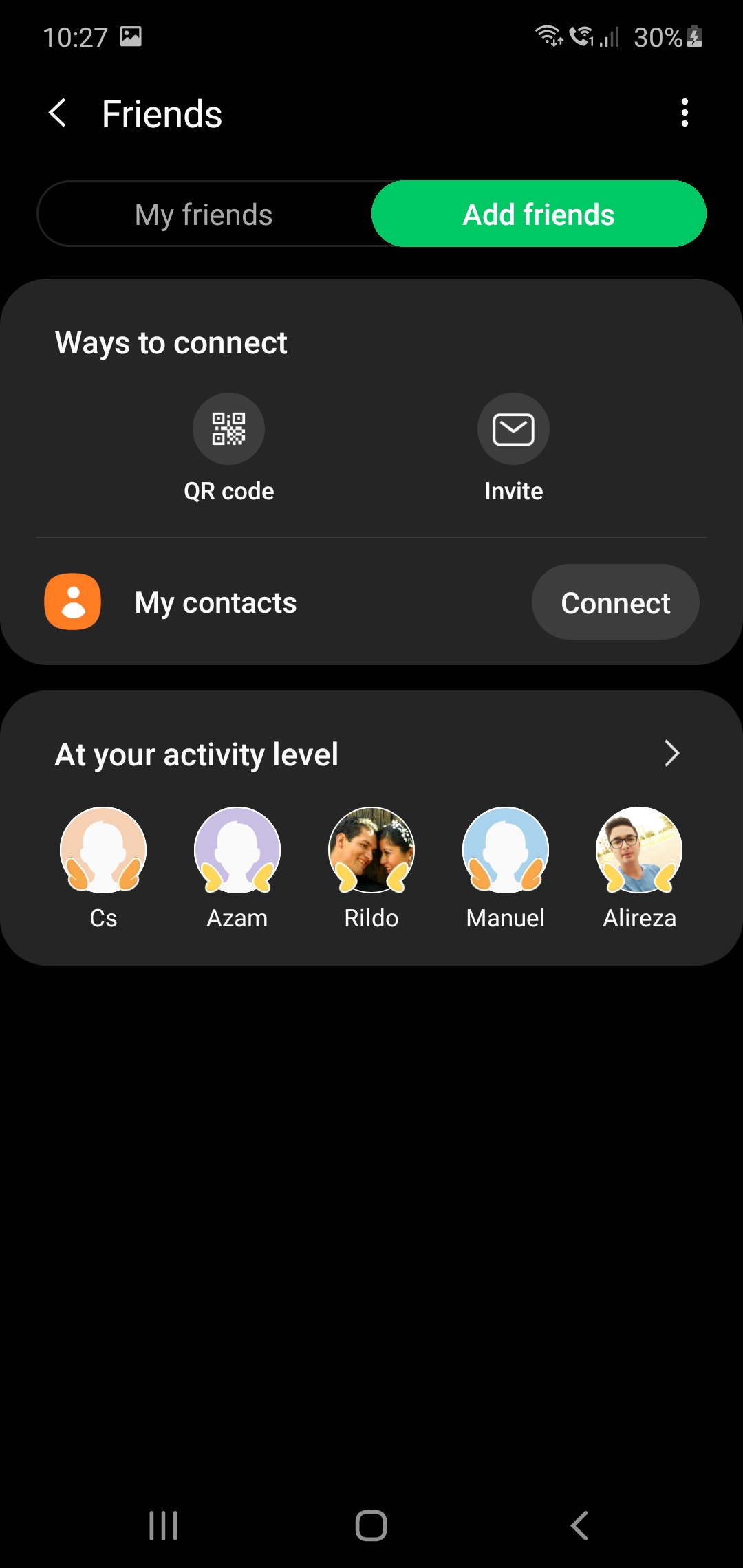
Task: Connect using QR code
Action: click(228, 429)
